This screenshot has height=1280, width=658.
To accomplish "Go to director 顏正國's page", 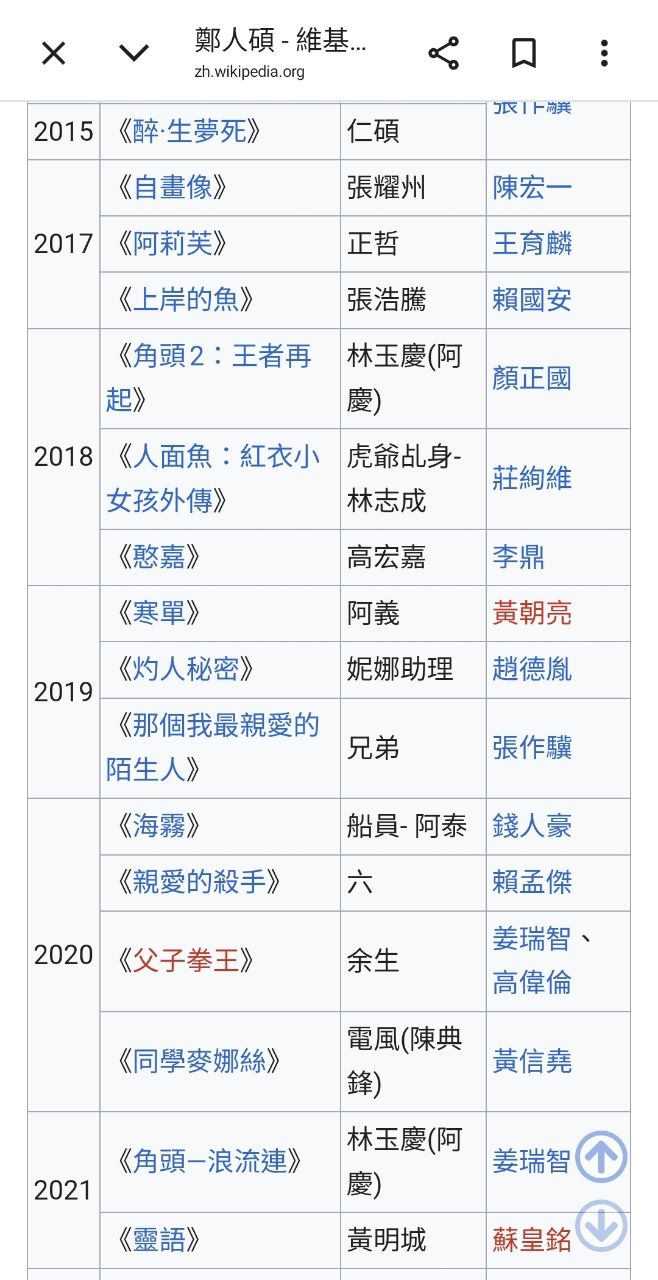I will 532,378.
